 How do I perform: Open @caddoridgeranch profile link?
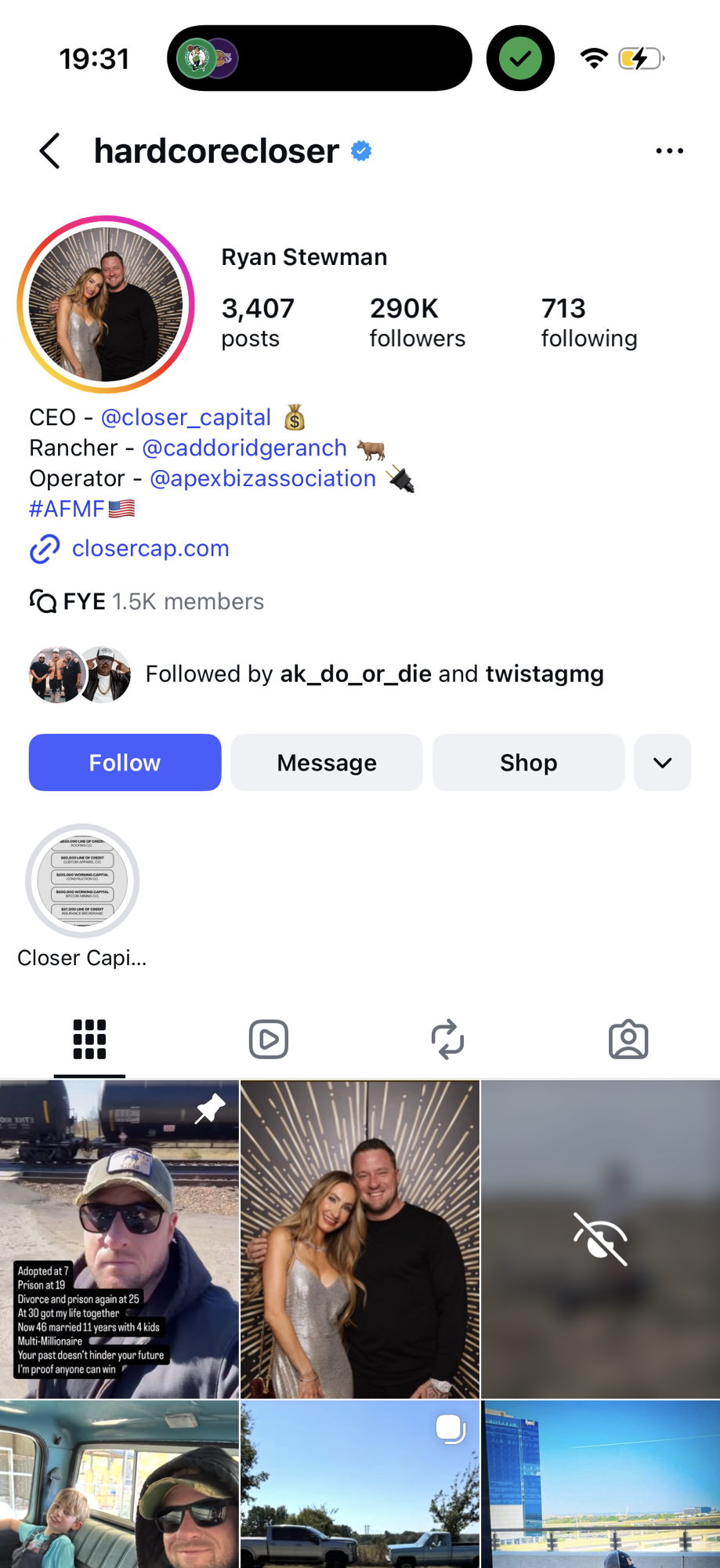244,448
